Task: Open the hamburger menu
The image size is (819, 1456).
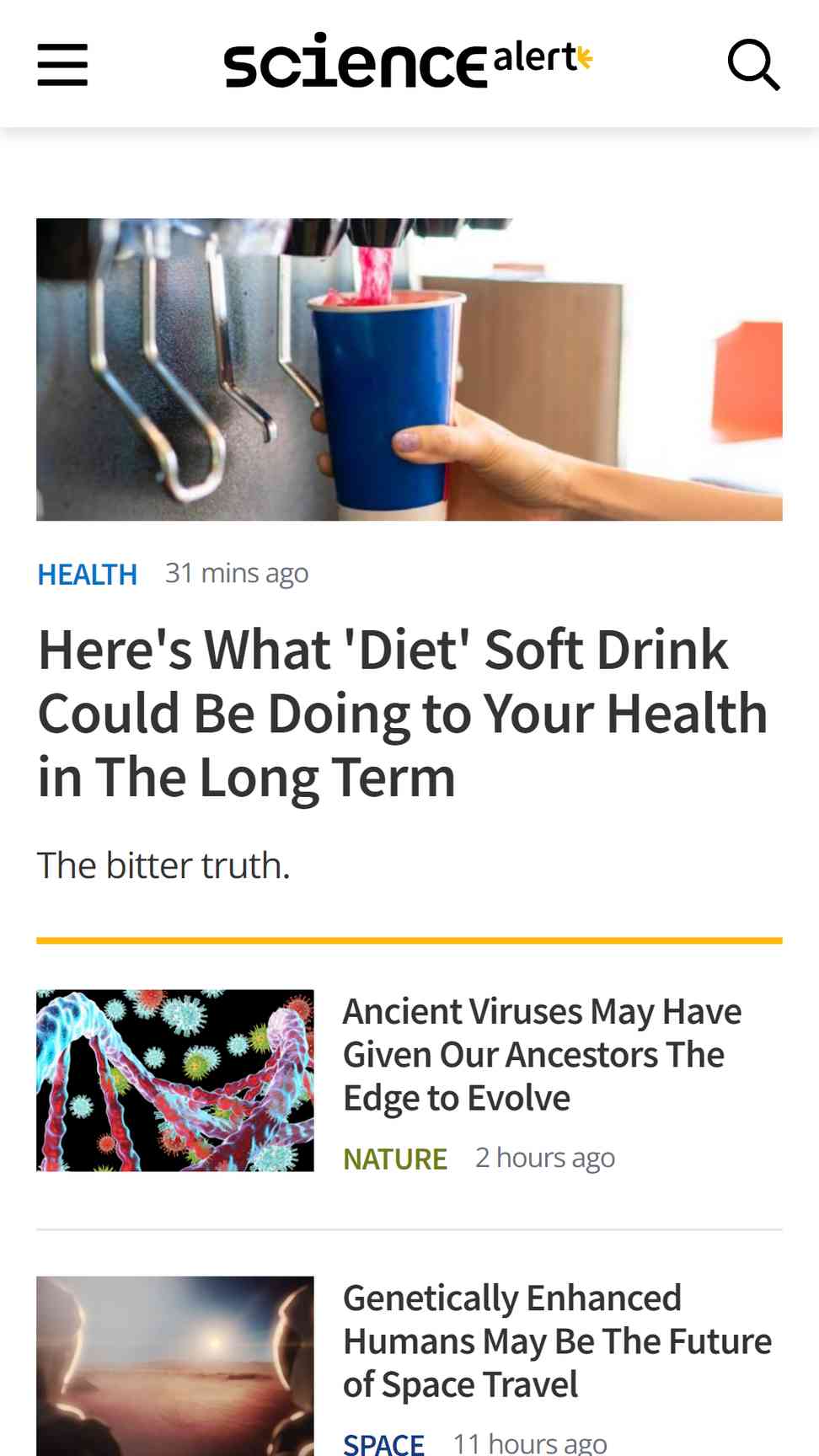Action: 62,65
